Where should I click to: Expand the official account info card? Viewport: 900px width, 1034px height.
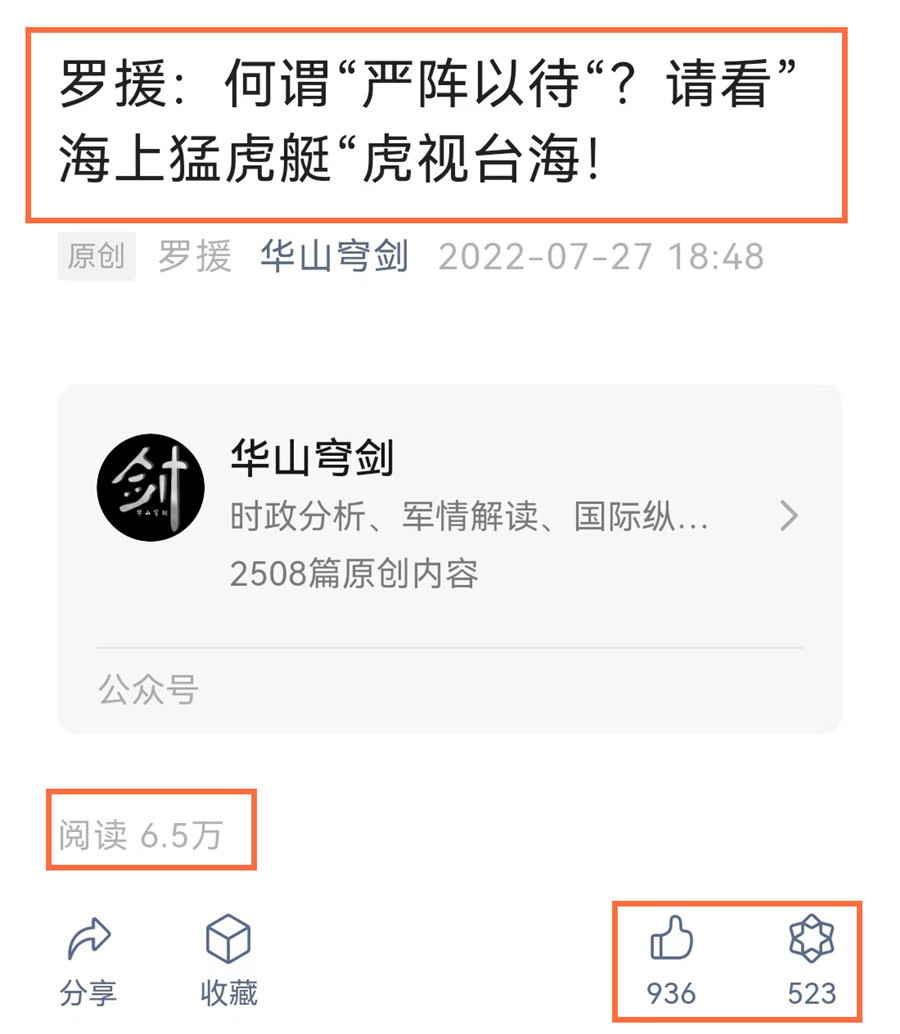point(450,550)
